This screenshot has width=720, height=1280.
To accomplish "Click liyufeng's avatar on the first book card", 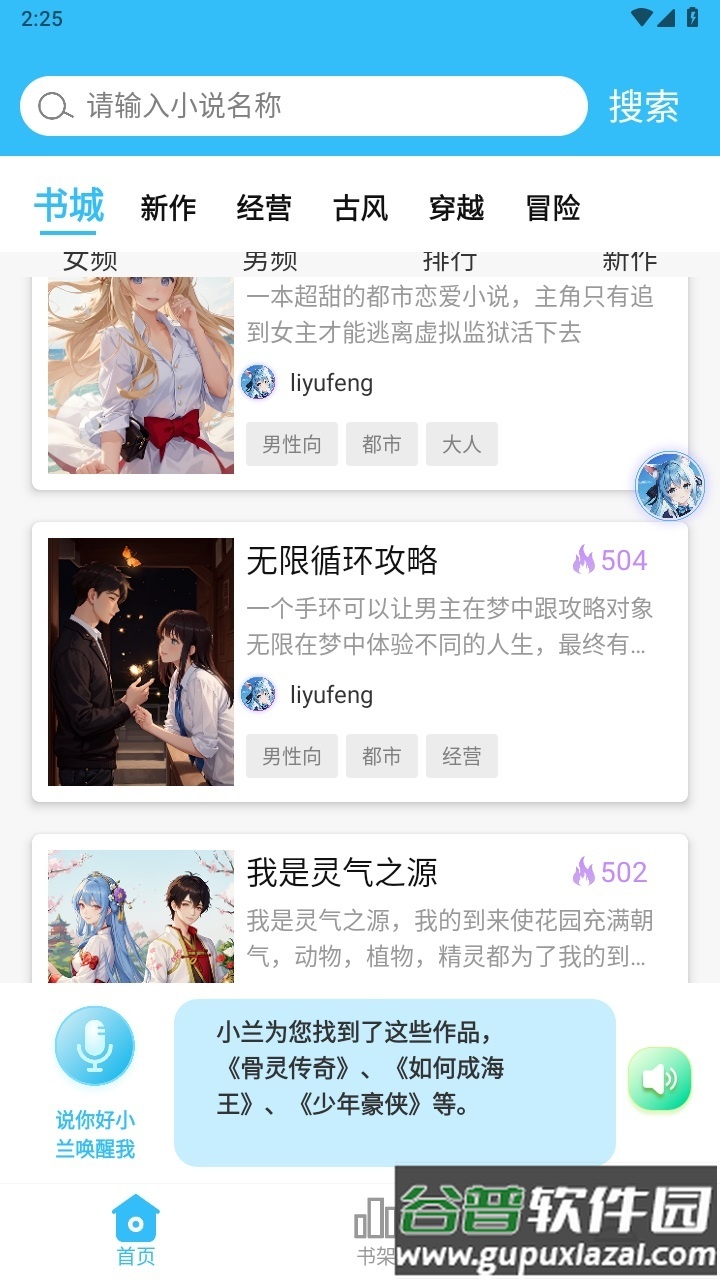I will click(x=257, y=382).
